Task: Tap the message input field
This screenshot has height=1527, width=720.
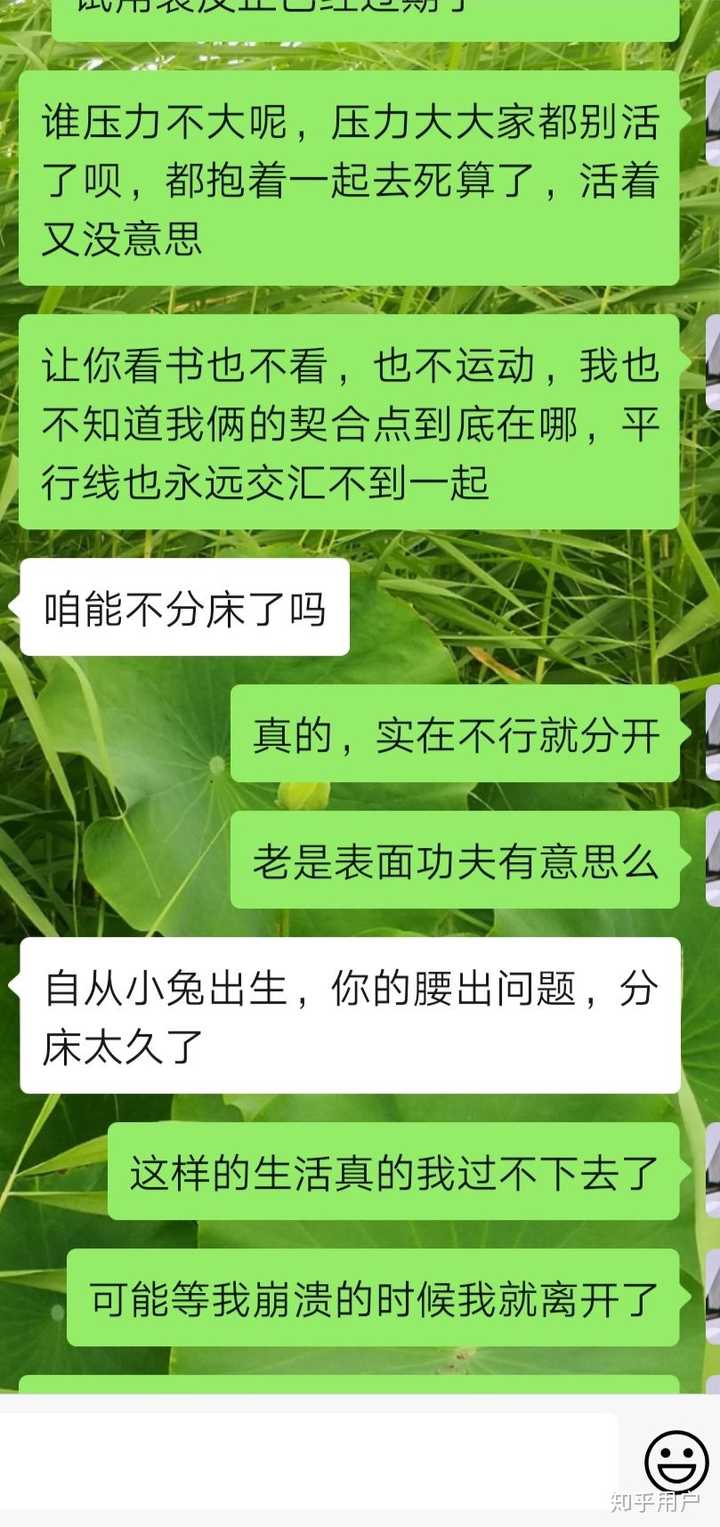Action: (x=310, y=1460)
